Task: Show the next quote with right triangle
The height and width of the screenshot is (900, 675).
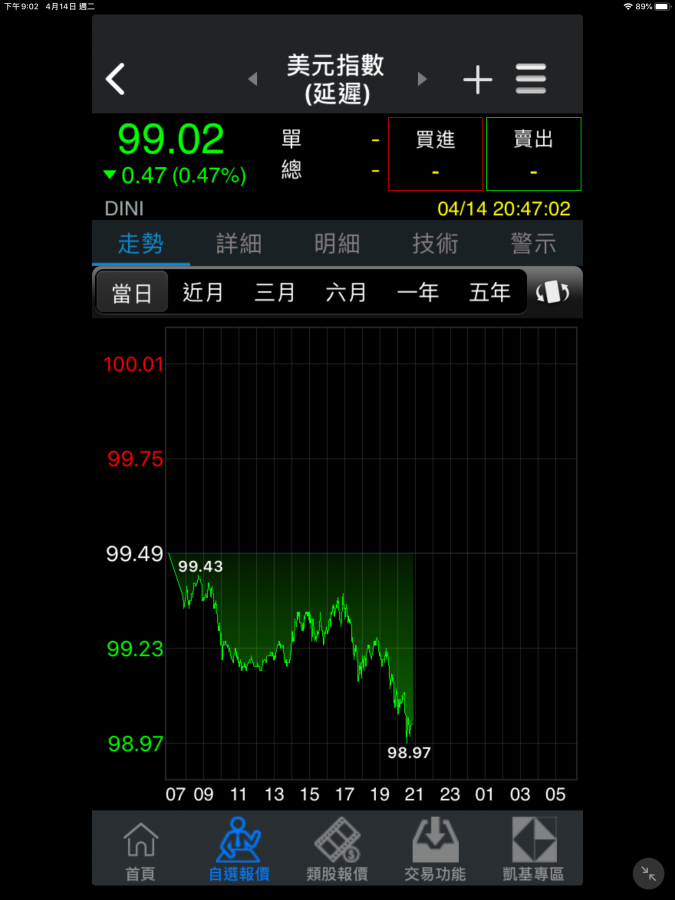Action: tap(422, 79)
